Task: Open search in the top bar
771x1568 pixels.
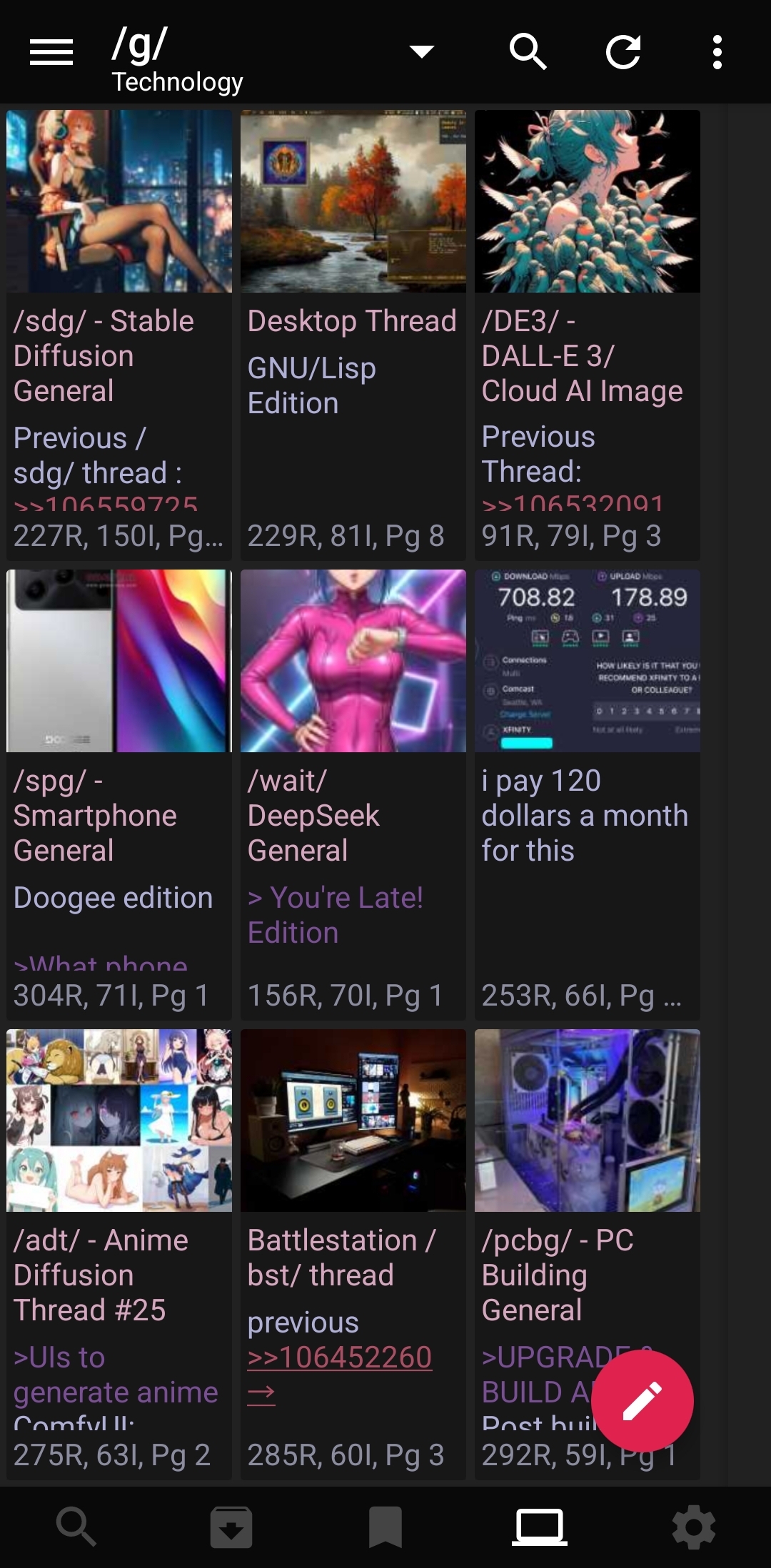Action: (x=528, y=51)
